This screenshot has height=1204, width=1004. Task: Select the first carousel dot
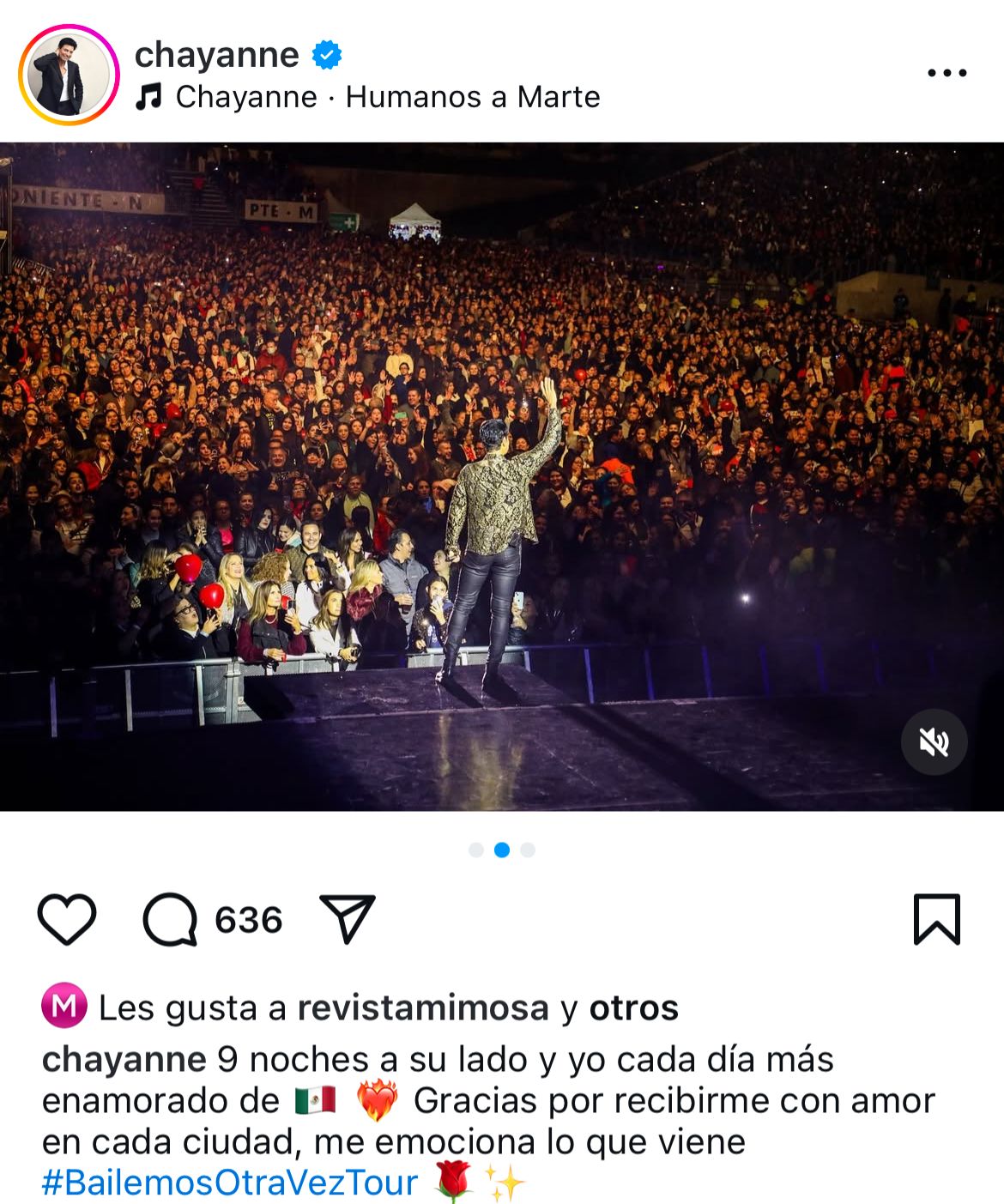tap(477, 849)
